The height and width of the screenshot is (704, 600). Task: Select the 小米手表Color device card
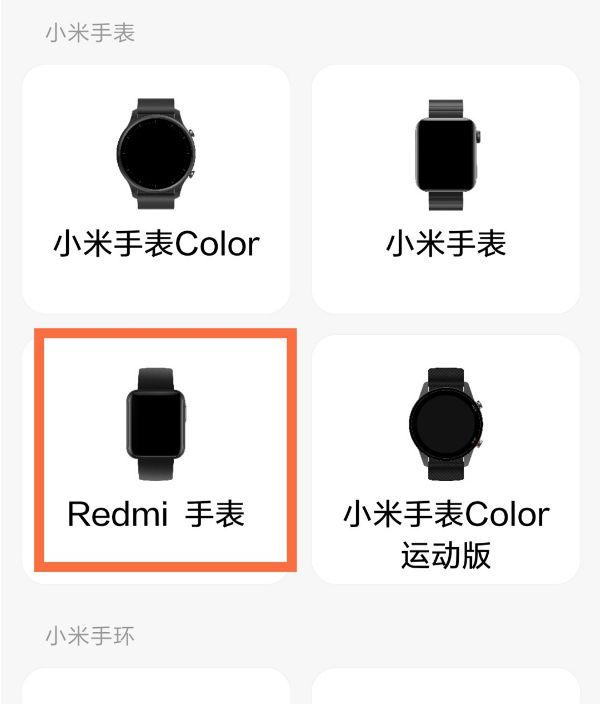156,189
